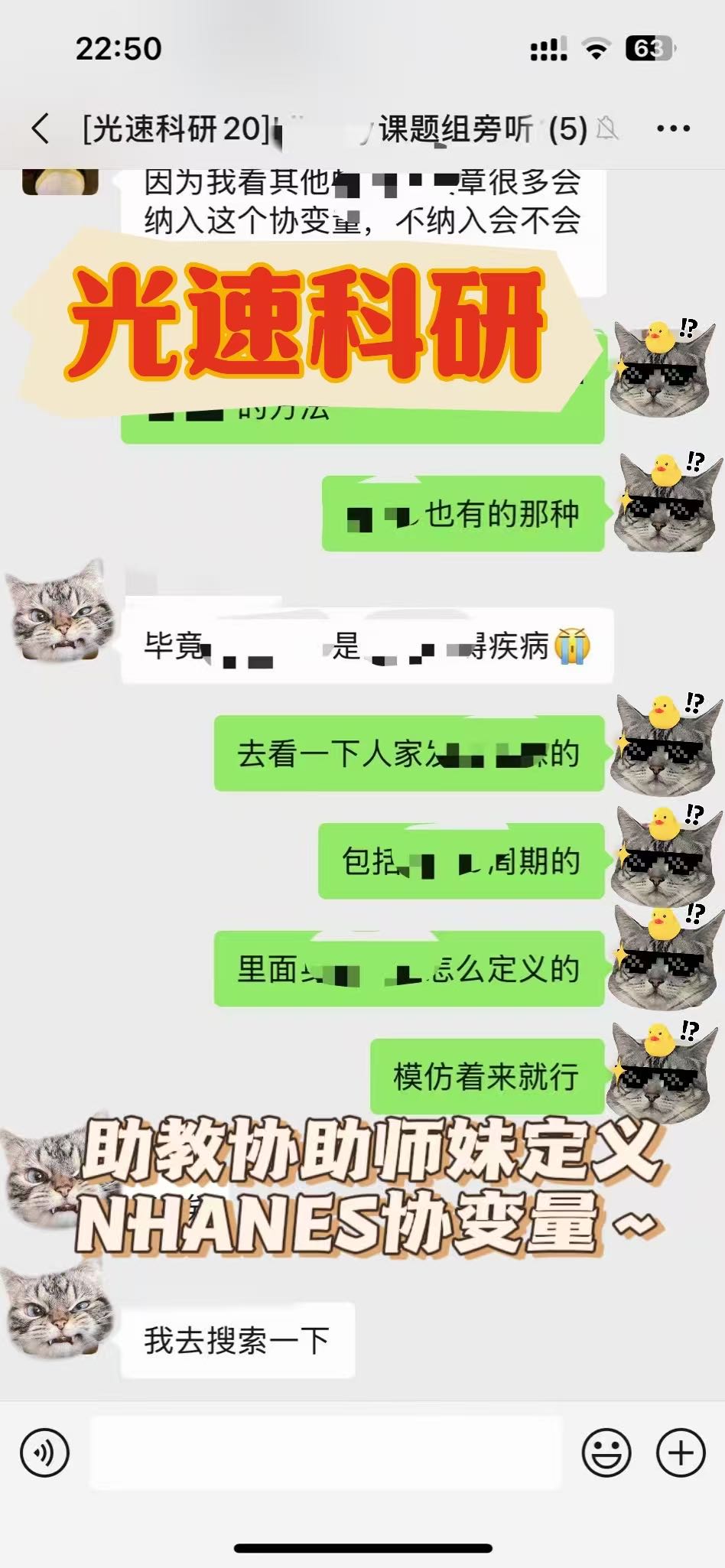
Task: Focus the message text field
Action: coord(327,1453)
